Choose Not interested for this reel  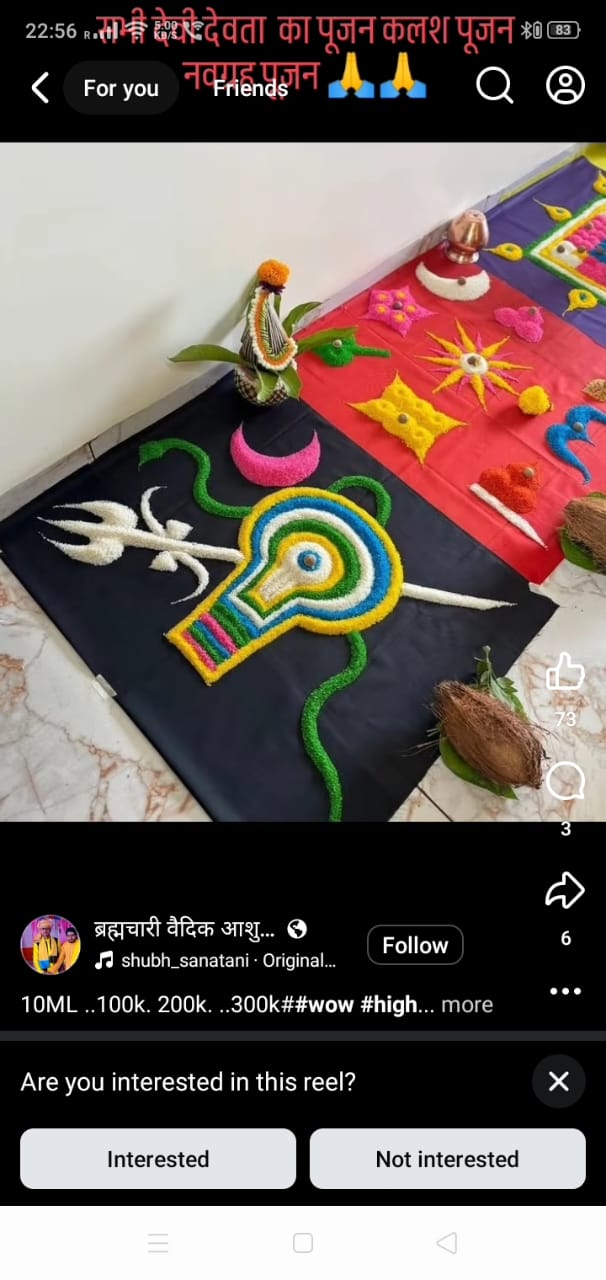pyautogui.click(x=447, y=1159)
